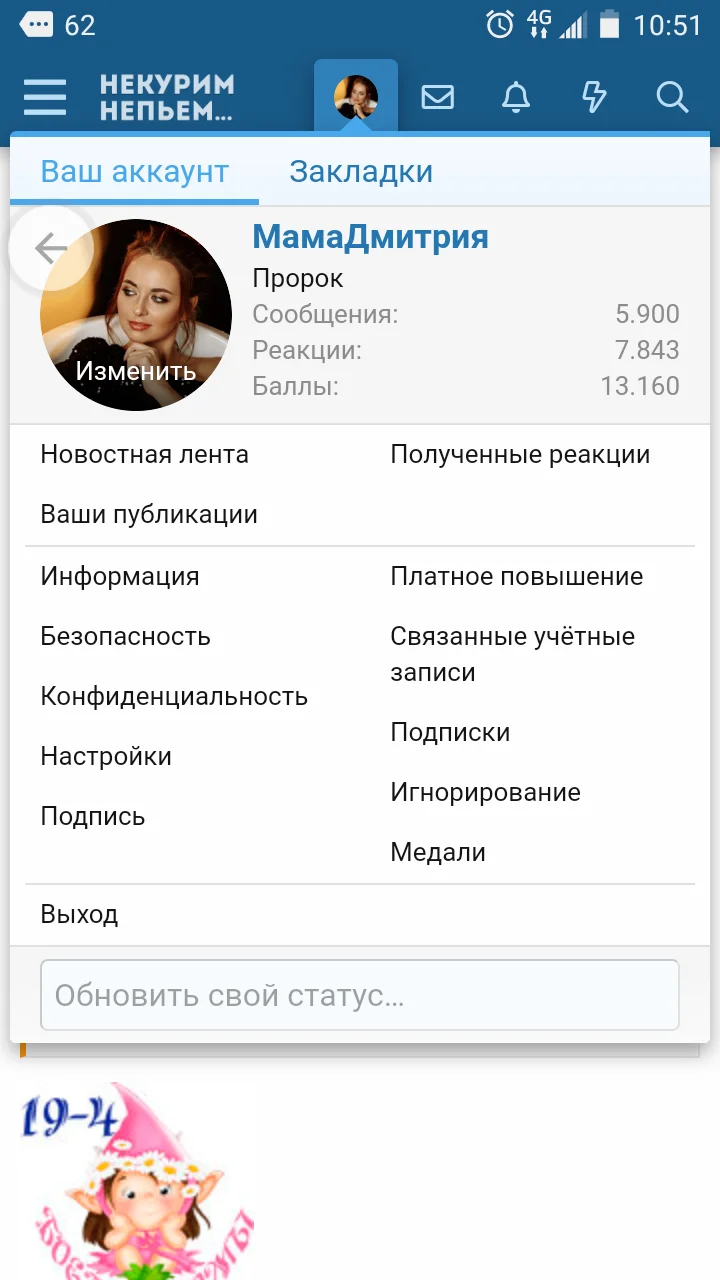View notifications via the bell icon
Screen dimensions: 720x1280
[x=515, y=97]
